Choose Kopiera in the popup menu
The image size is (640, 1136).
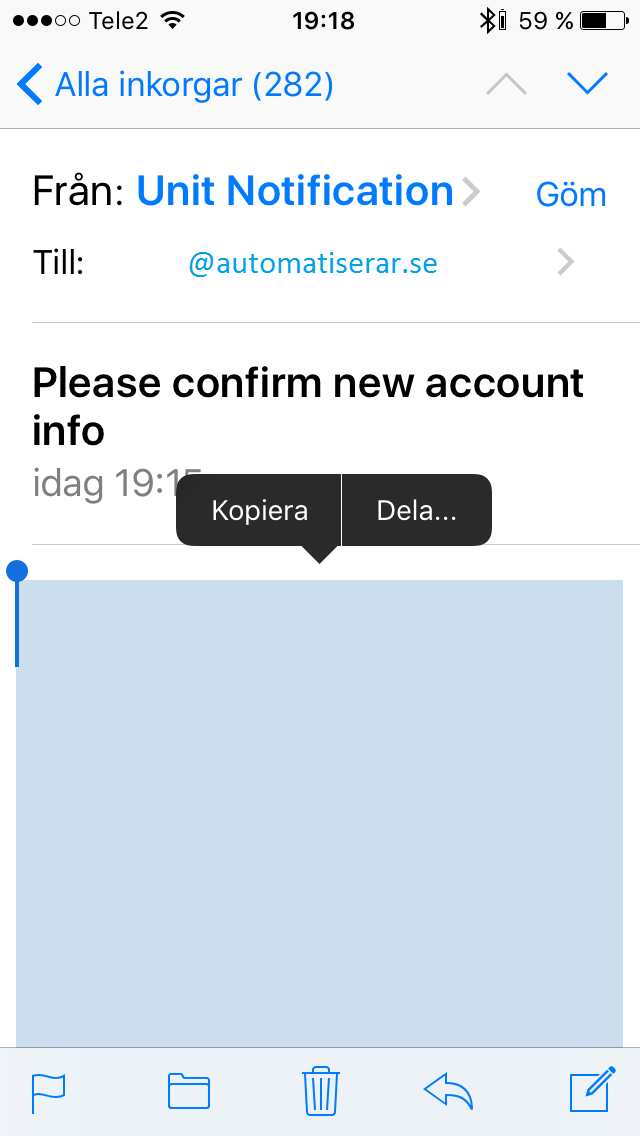pos(259,510)
